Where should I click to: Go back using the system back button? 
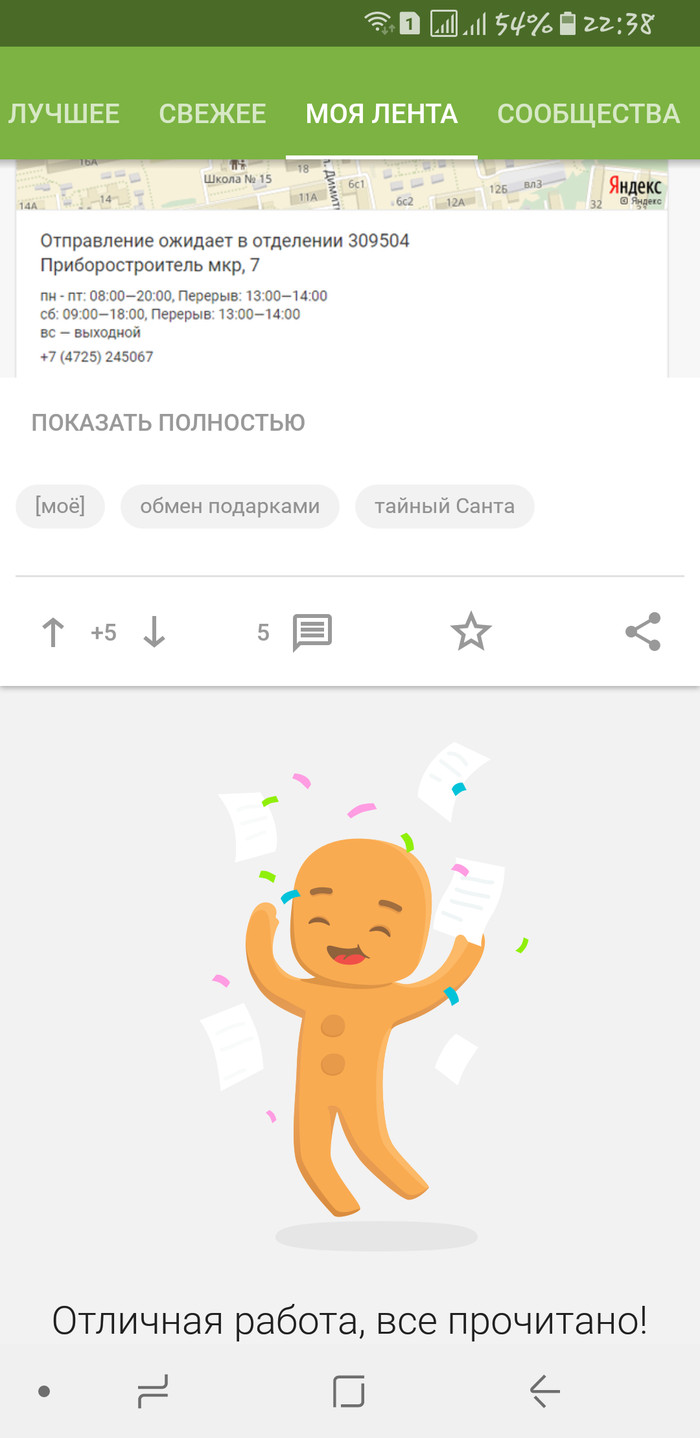pos(545,1391)
